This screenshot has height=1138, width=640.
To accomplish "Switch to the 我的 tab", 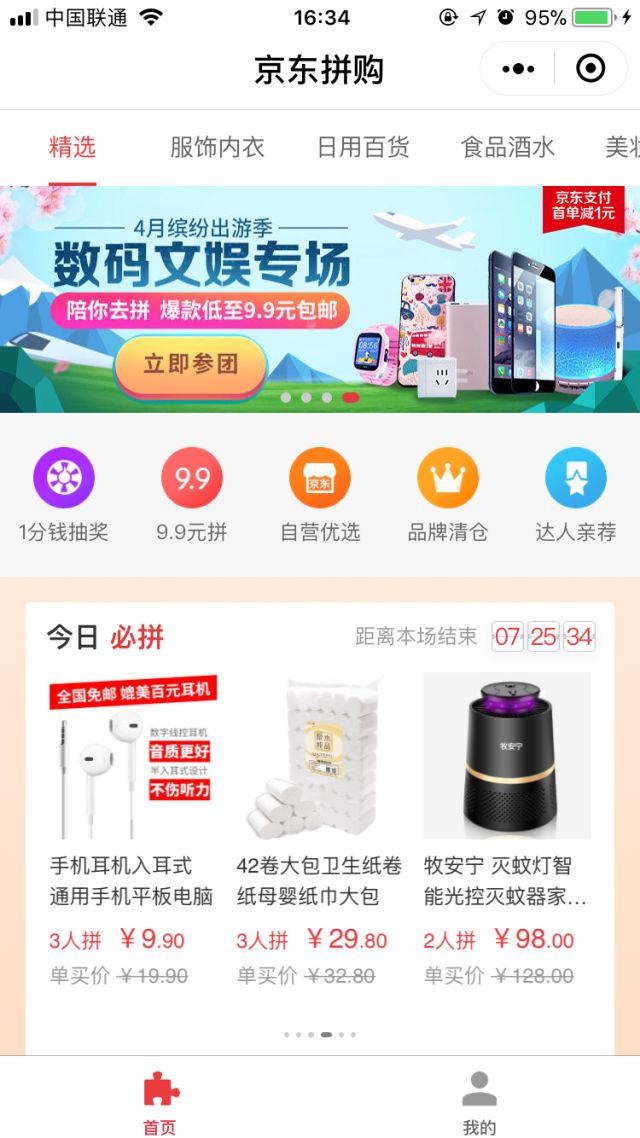I will coord(480,1100).
